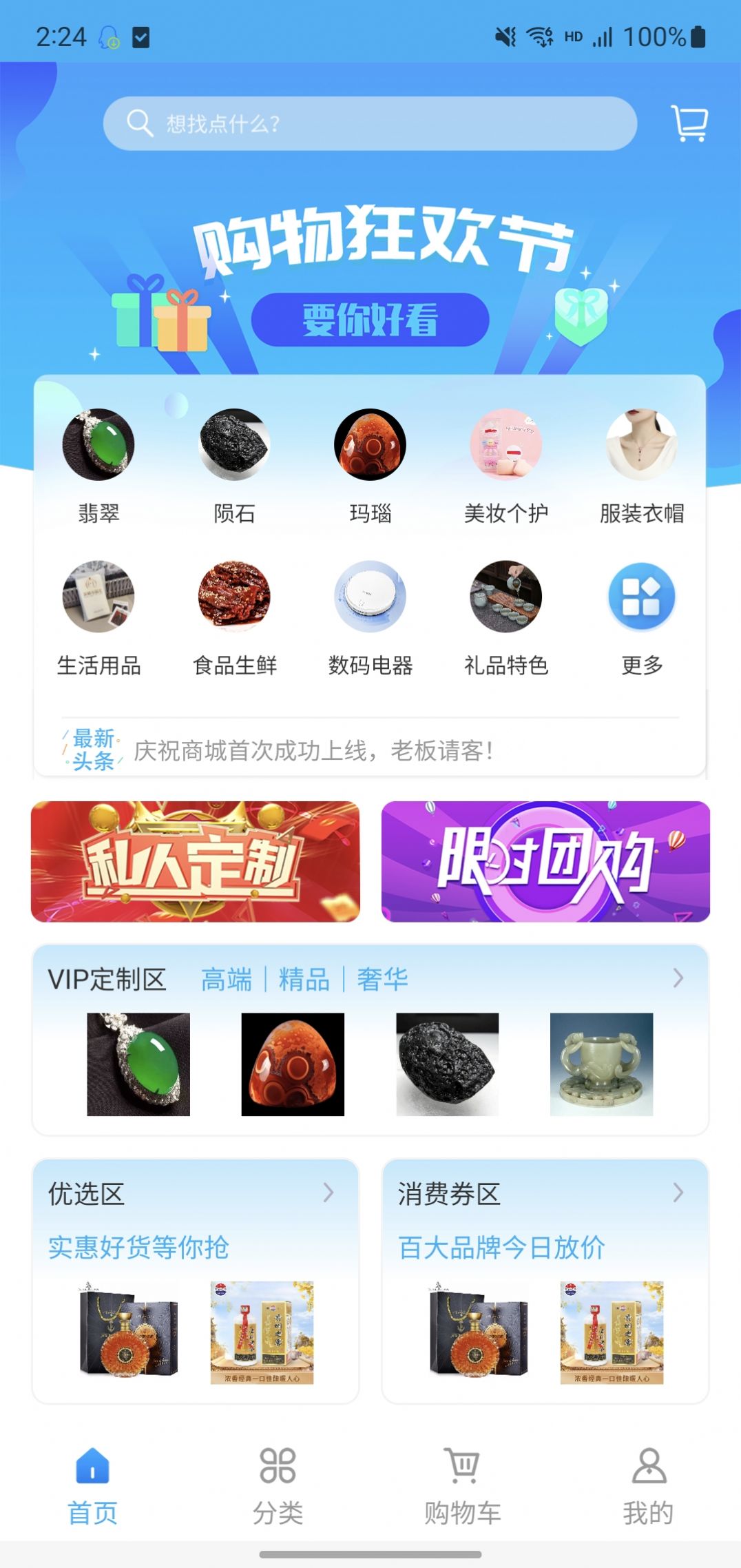Image resolution: width=741 pixels, height=1568 pixels.
Task: Open the 限时团购 banner
Action: click(545, 861)
